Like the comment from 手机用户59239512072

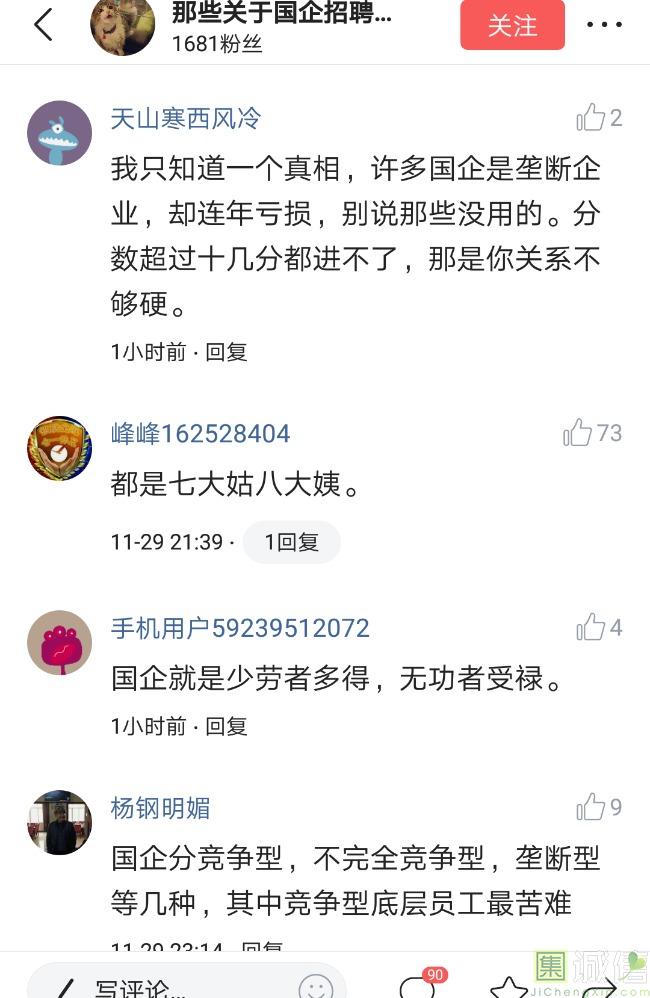(591, 627)
